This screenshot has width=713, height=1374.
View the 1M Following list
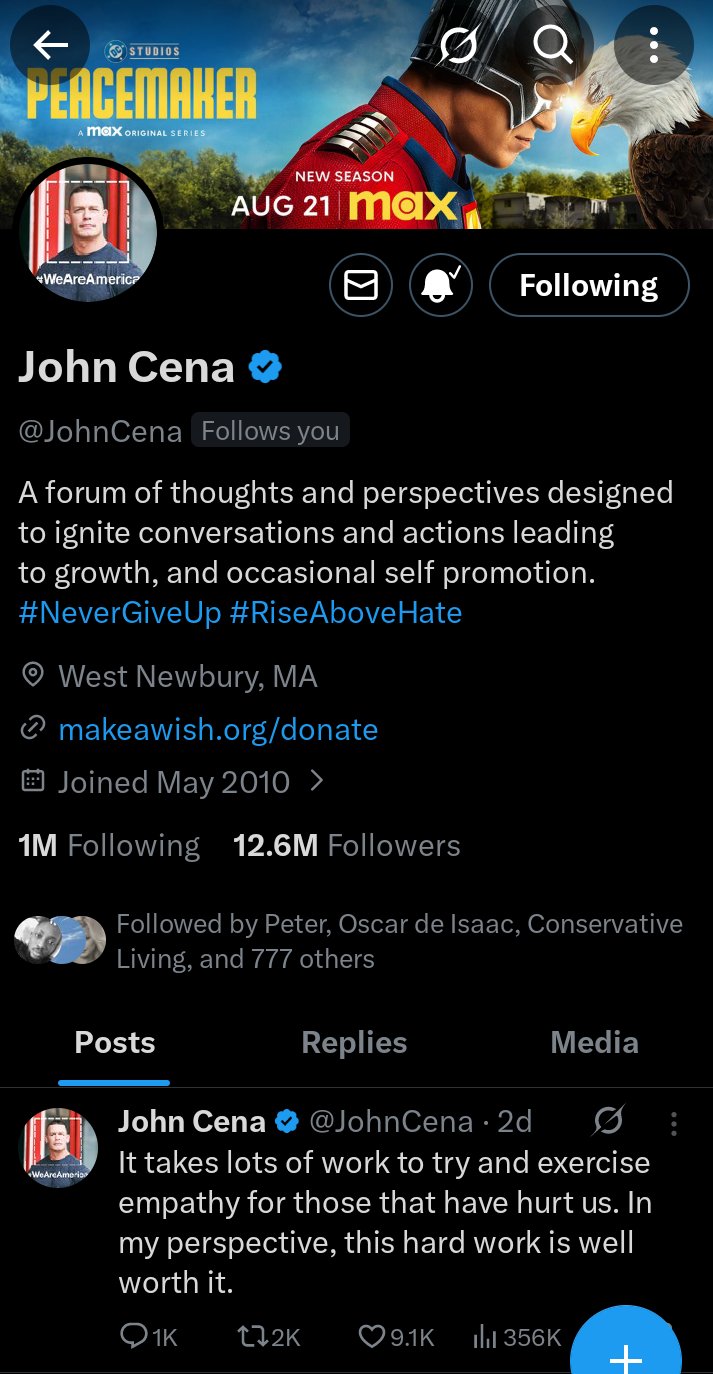(109, 845)
